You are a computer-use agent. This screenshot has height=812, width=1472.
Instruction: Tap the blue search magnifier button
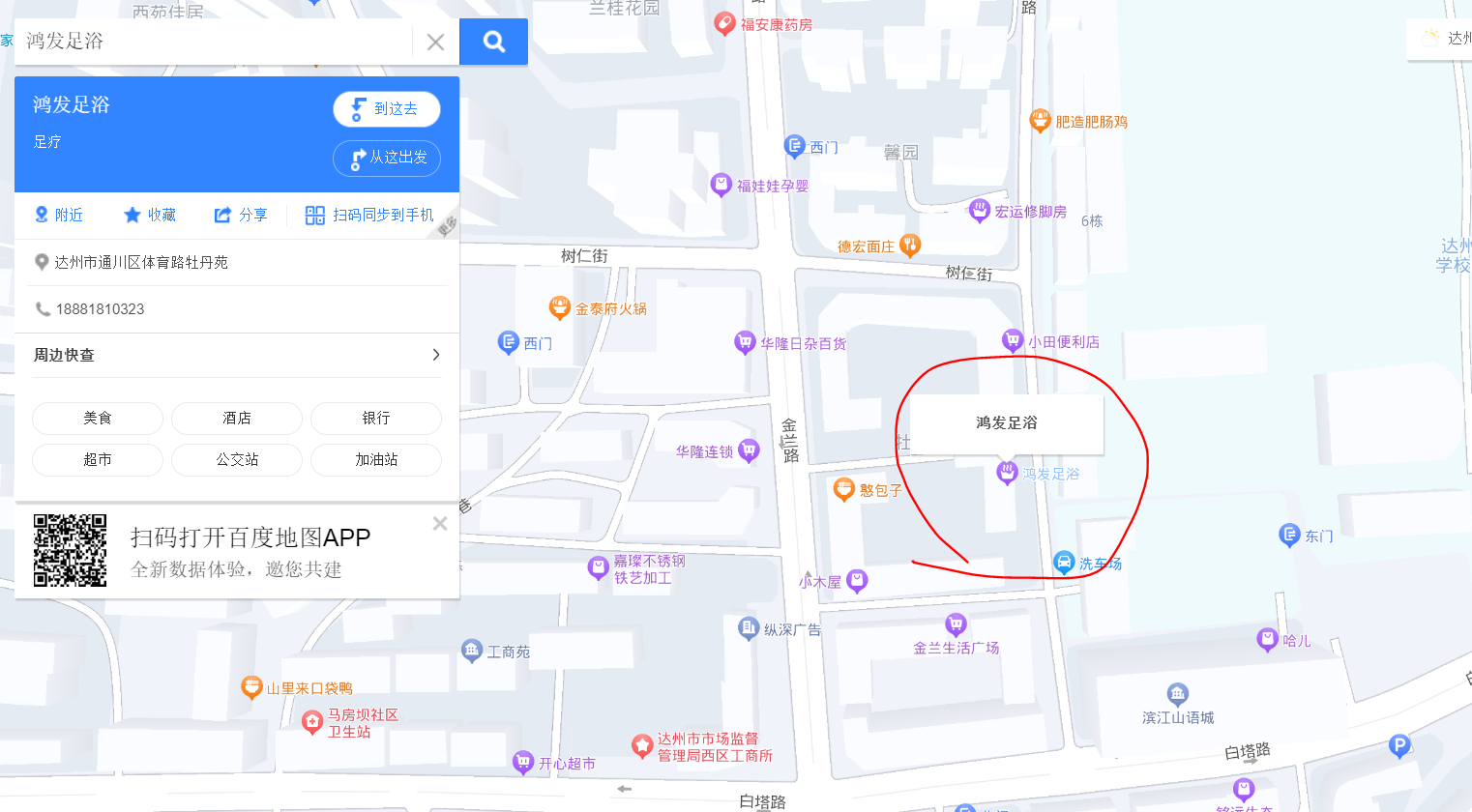pyautogui.click(x=493, y=42)
